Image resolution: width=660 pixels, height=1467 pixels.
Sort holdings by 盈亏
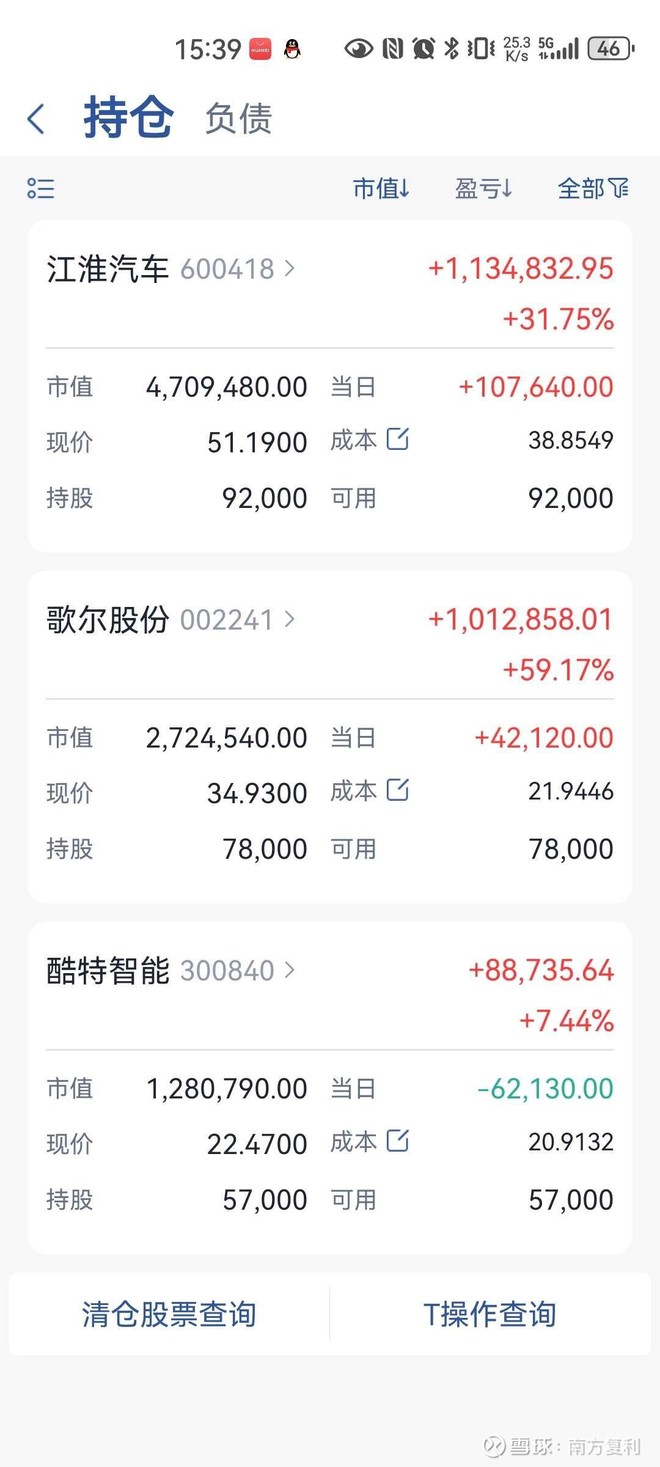pos(484,188)
